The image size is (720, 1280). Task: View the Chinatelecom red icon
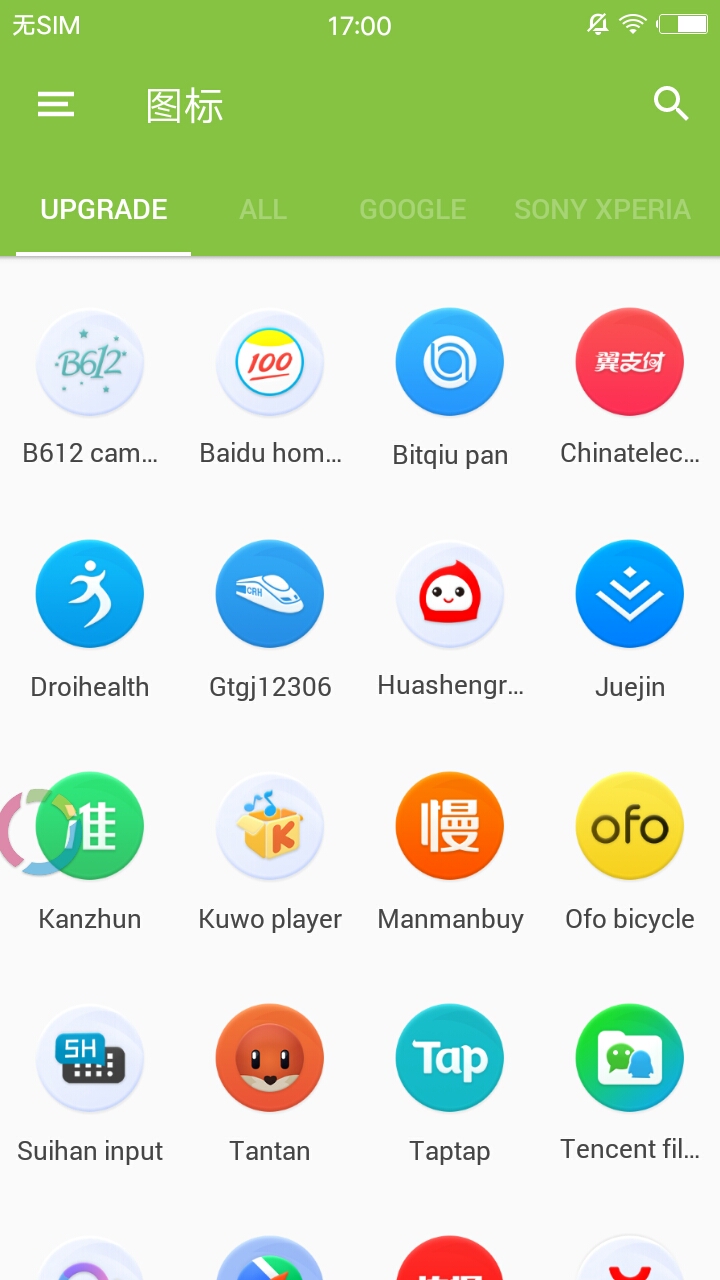click(x=630, y=362)
